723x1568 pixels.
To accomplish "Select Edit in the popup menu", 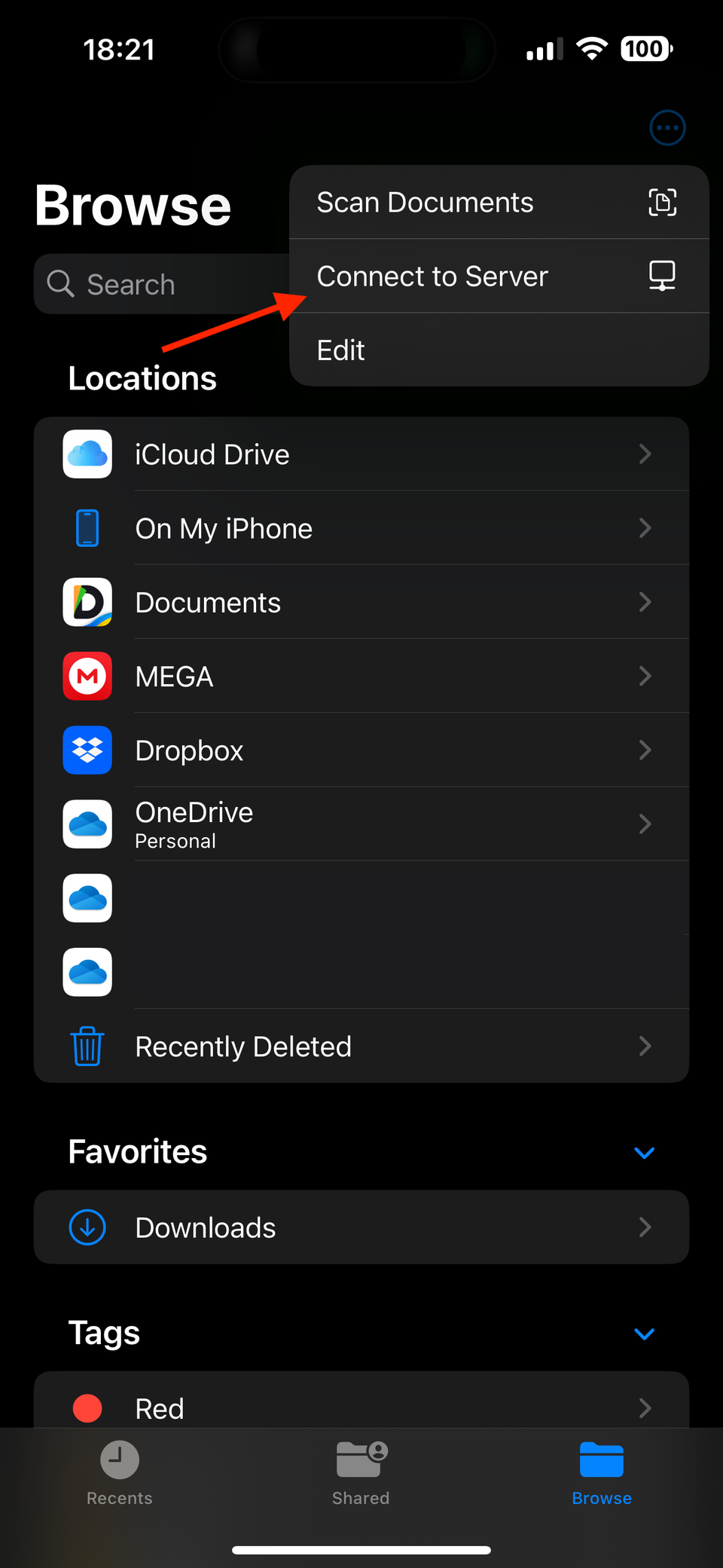I will tap(499, 350).
